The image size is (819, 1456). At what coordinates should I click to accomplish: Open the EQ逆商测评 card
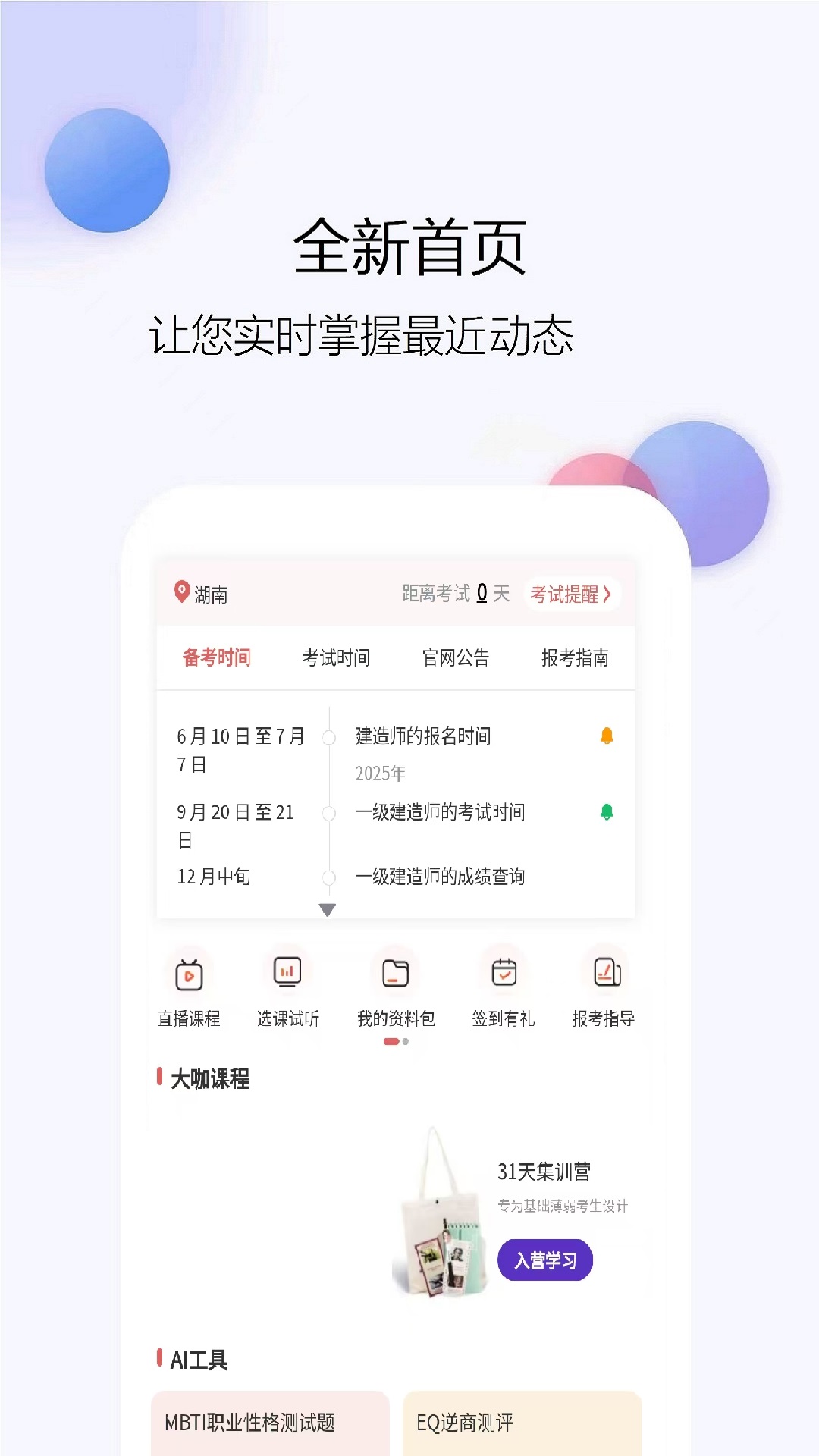point(523,1424)
